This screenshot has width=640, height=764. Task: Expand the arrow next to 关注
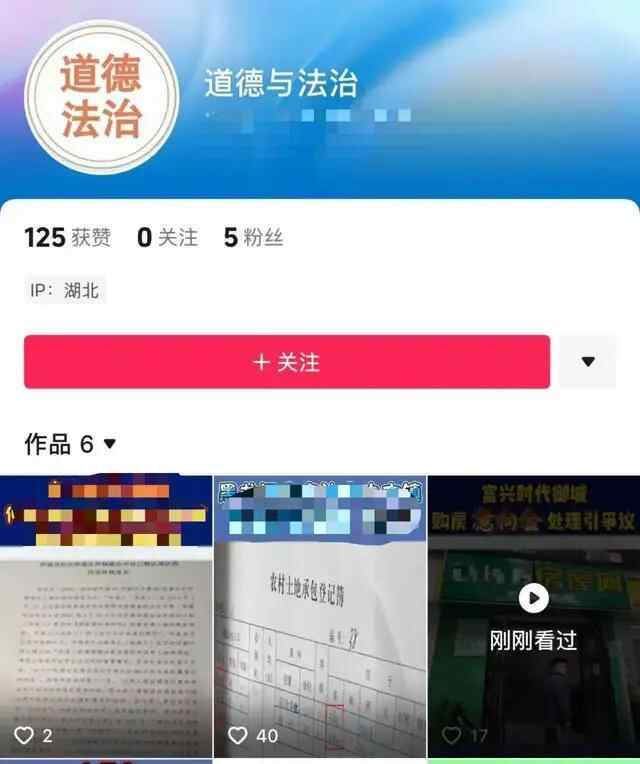588,362
